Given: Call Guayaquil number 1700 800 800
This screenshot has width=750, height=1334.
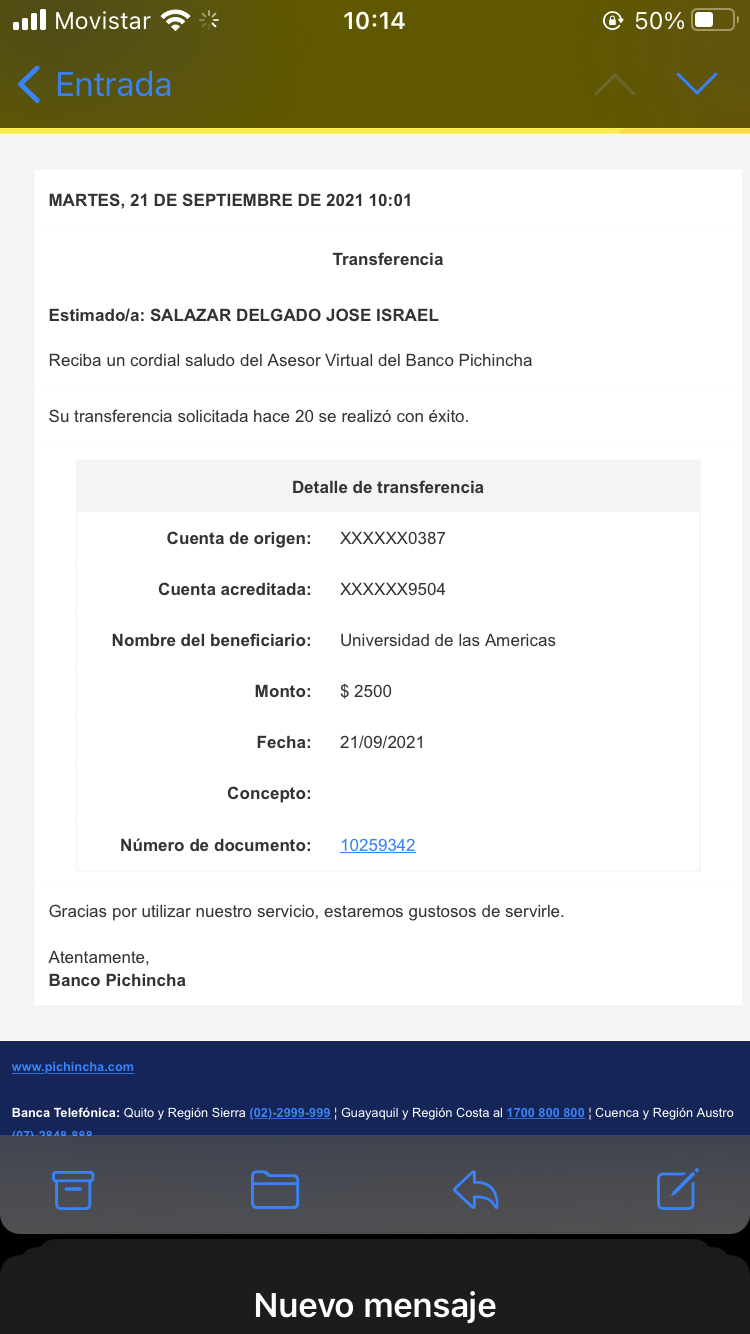Looking at the screenshot, I should 545,1112.
